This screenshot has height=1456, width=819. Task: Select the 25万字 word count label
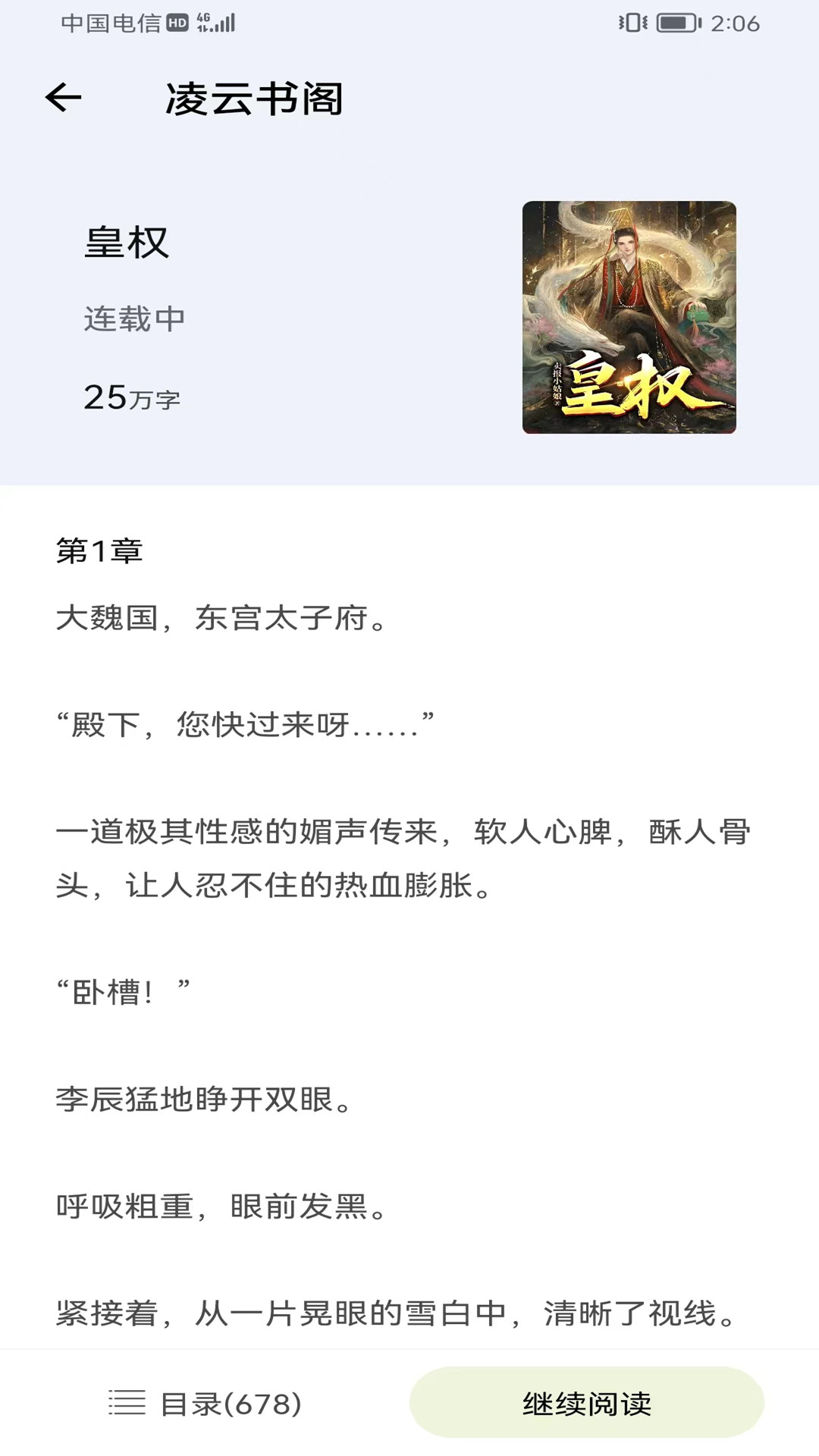point(132,398)
